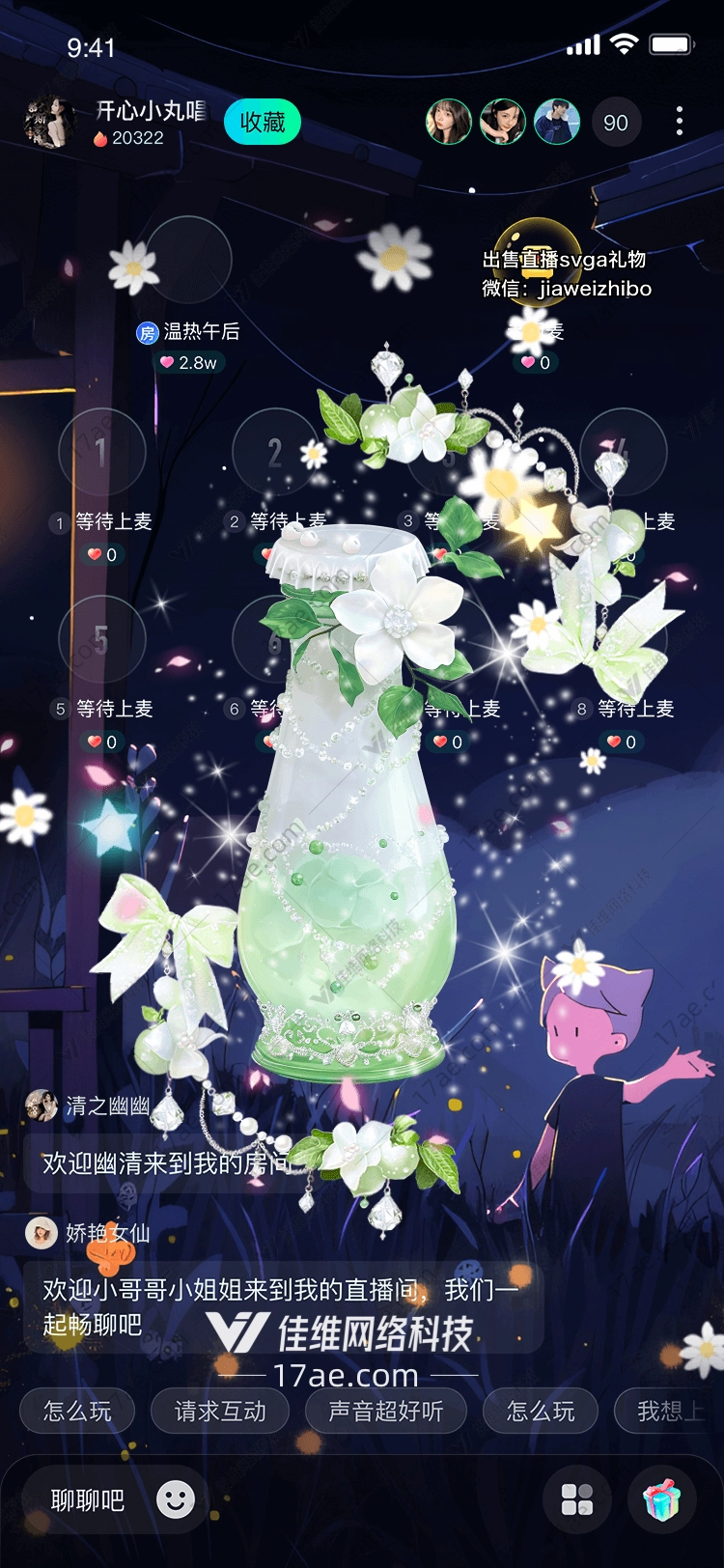Tap the 收藏 button to favorite room
The image size is (724, 1568).
click(263, 123)
